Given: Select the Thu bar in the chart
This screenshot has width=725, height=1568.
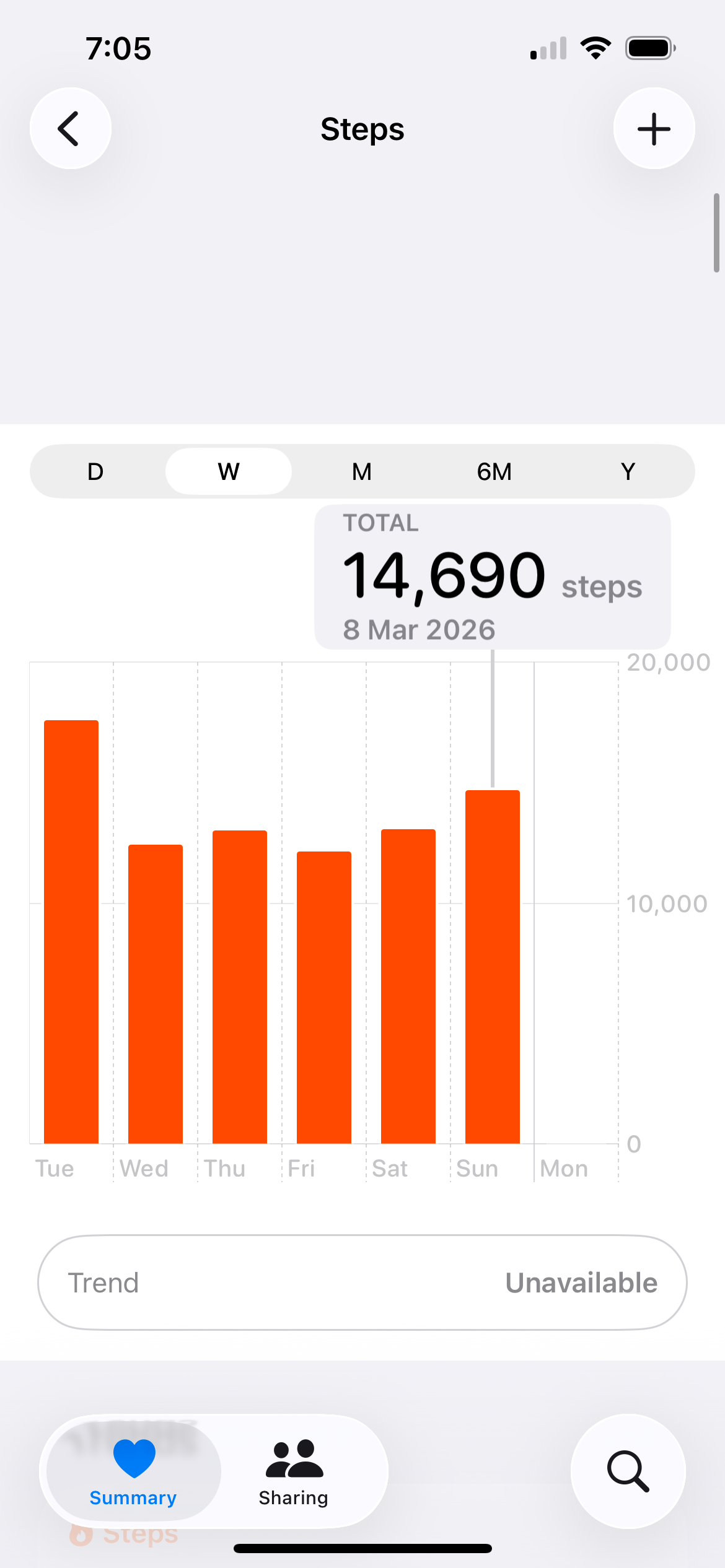Looking at the screenshot, I should tap(240, 987).
